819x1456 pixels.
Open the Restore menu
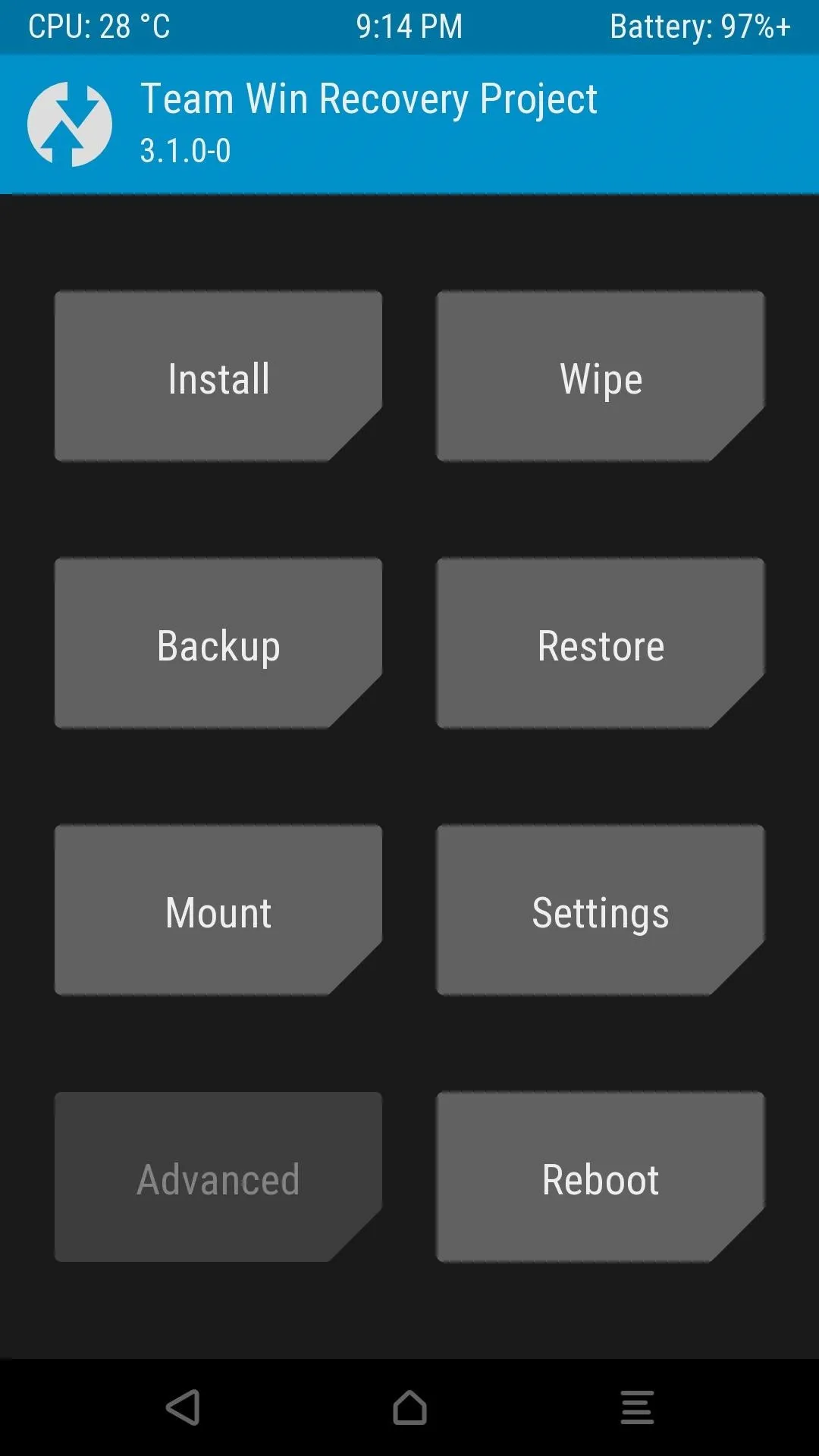pos(601,643)
